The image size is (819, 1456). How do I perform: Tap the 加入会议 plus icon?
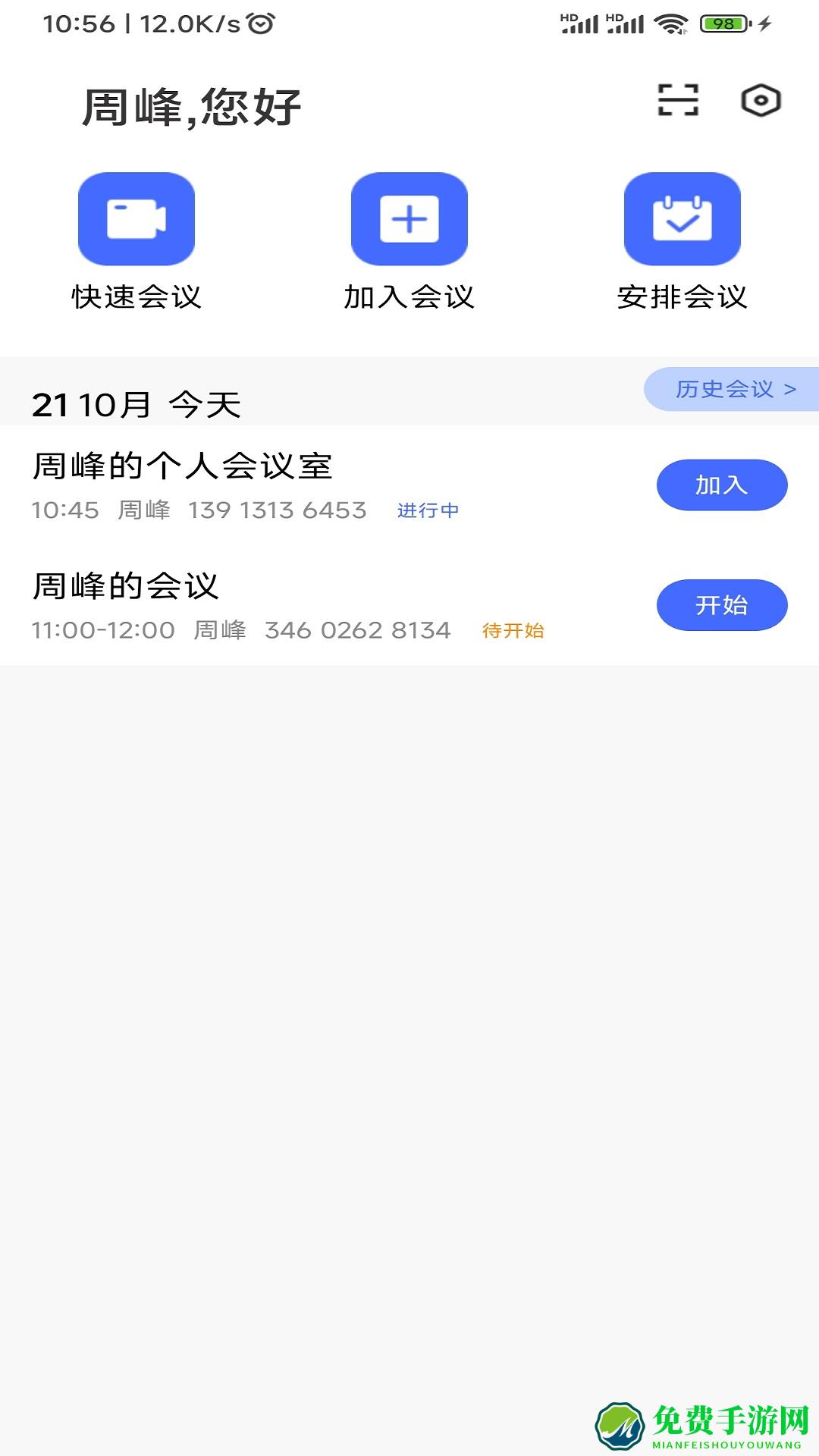click(x=409, y=218)
